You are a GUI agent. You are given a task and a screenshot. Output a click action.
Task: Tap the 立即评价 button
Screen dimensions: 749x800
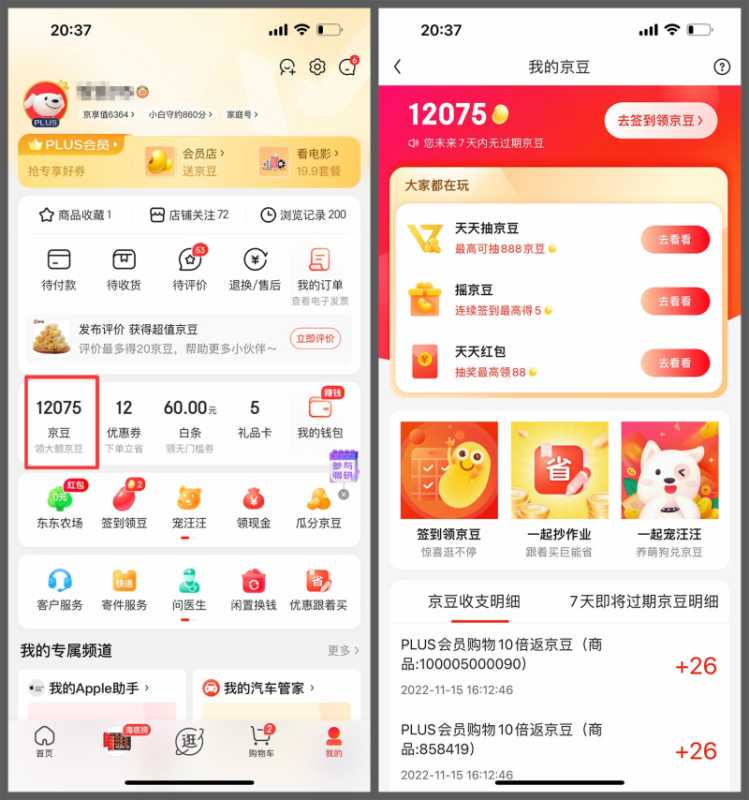pos(314,338)
